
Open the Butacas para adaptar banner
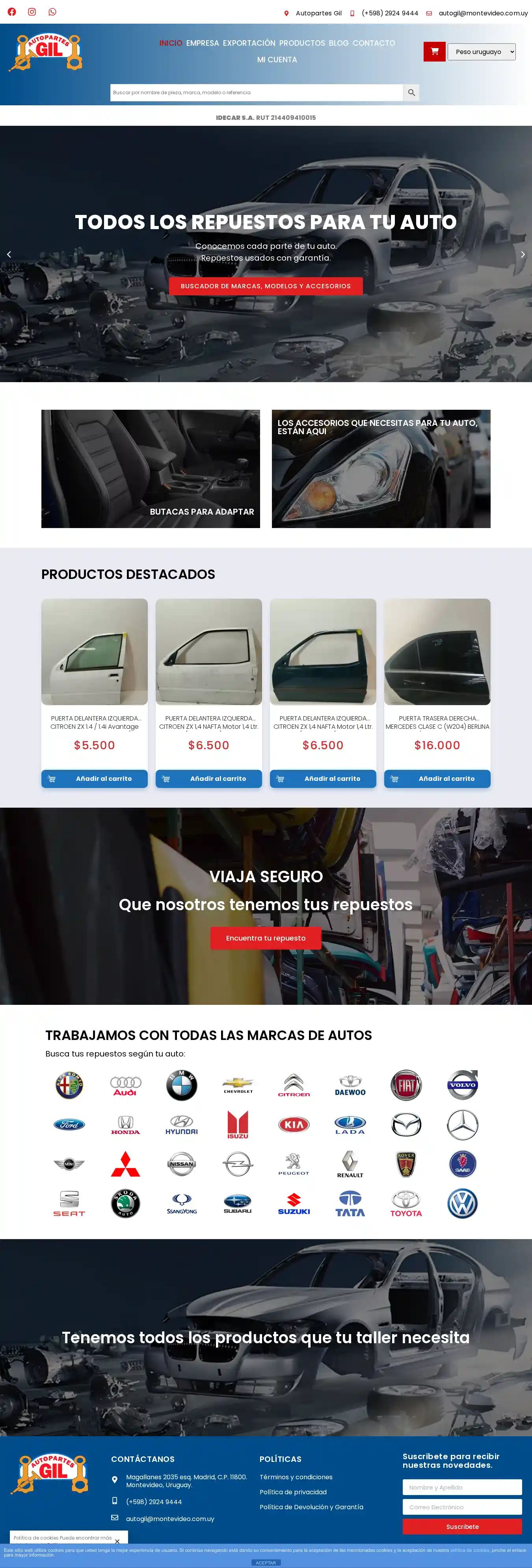(150, 469)
